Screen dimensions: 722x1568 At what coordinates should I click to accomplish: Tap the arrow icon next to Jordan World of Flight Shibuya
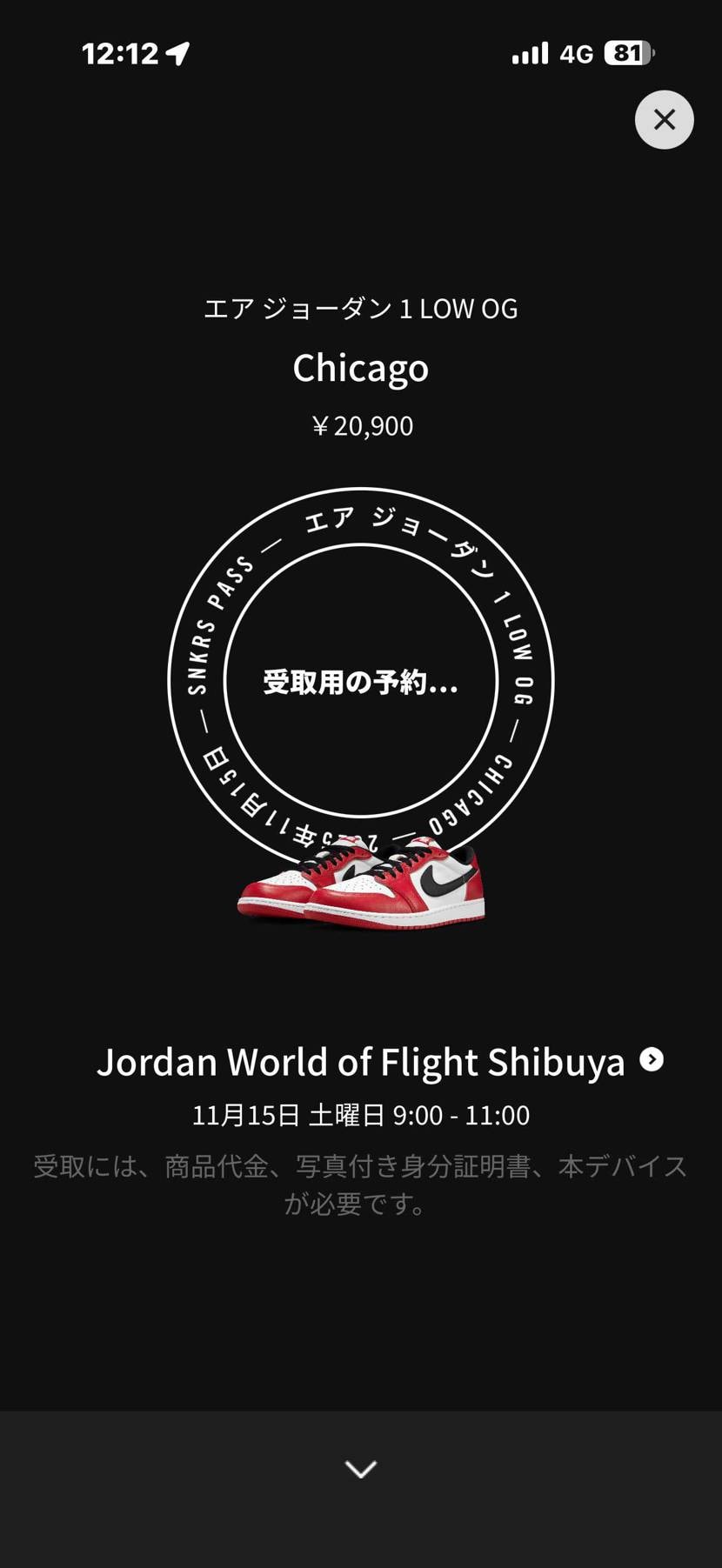coord(652,1061)
